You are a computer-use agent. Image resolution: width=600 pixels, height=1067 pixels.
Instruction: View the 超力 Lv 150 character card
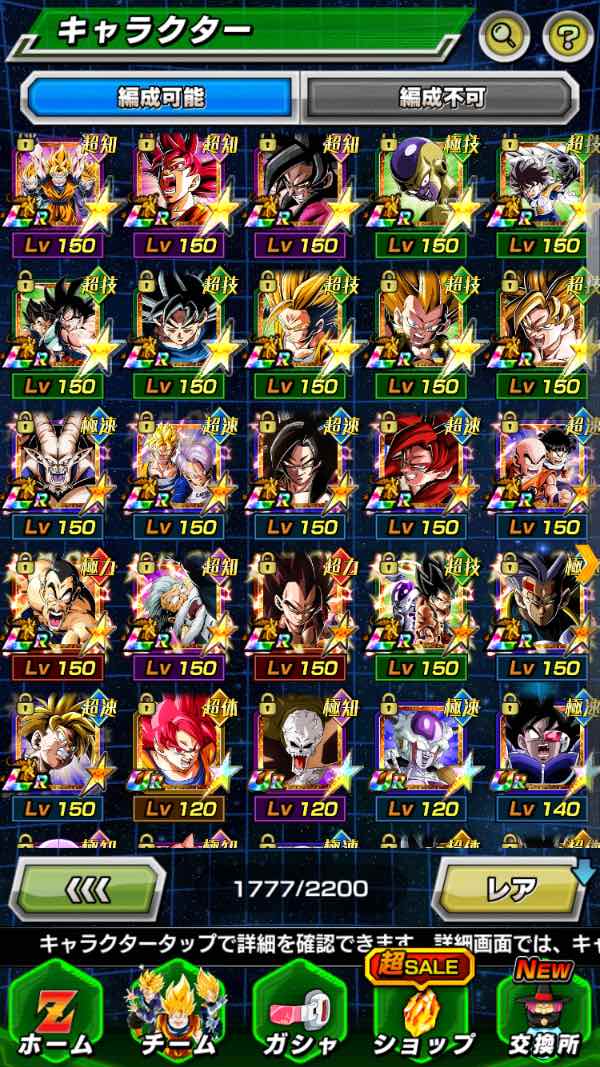(x=302, y=609)
